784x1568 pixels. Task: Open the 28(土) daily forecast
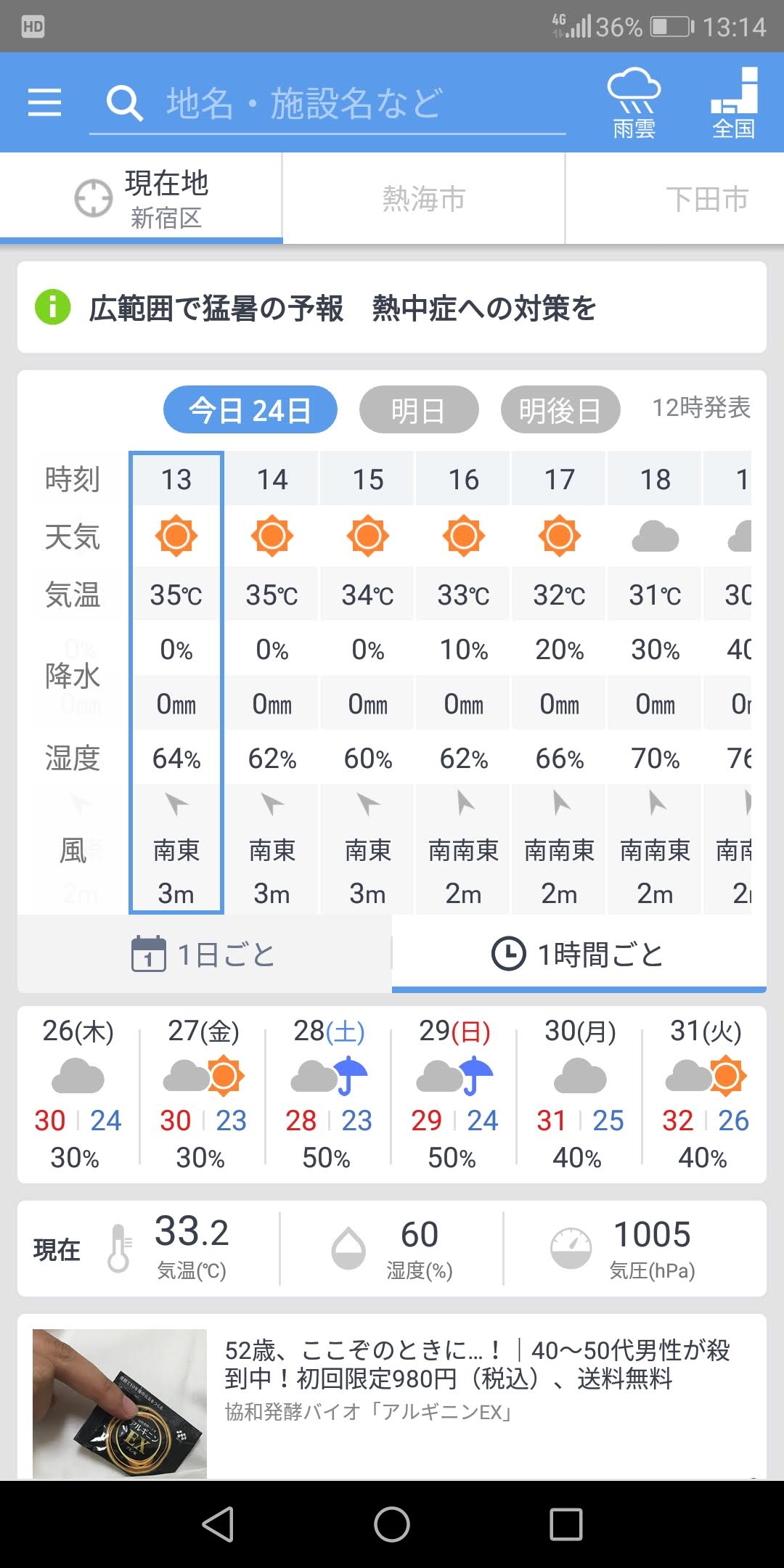(329, 1093)
